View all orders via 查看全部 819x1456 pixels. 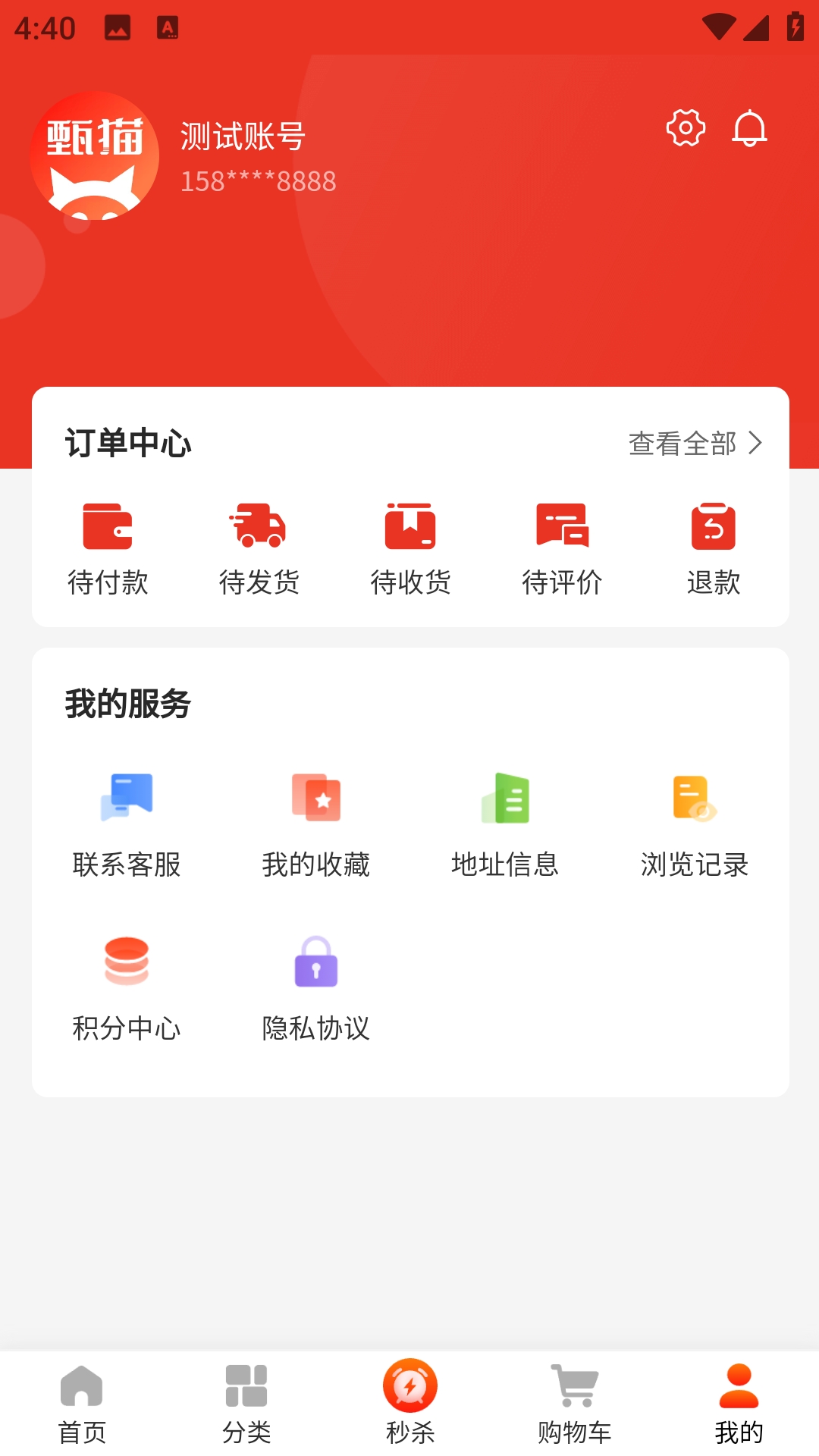(695, 444)
